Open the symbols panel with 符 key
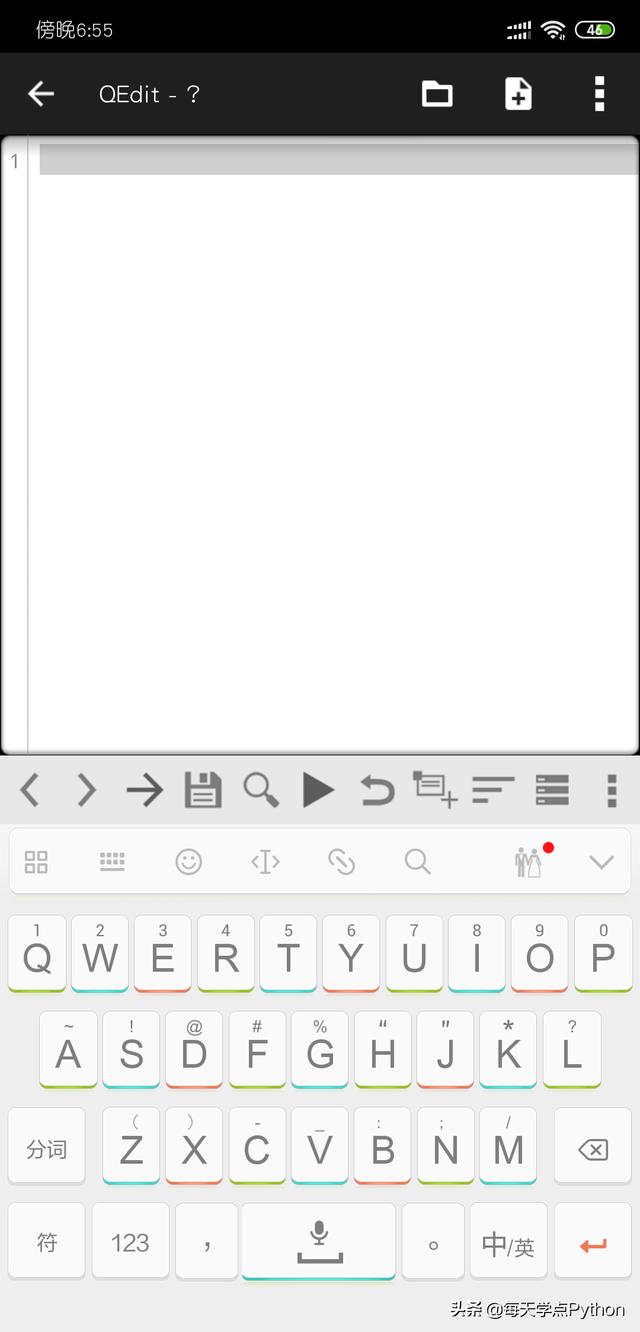This screenshot has width=640, height=1332. (47, 1242)
